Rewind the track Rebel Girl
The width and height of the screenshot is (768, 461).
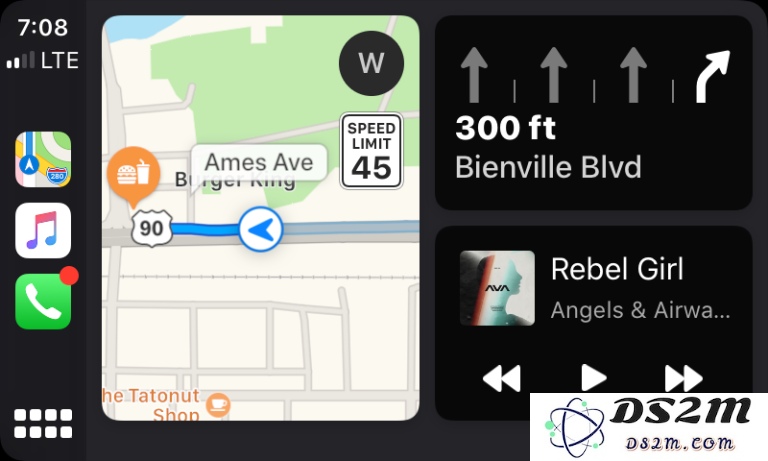(x=502, y=378)
